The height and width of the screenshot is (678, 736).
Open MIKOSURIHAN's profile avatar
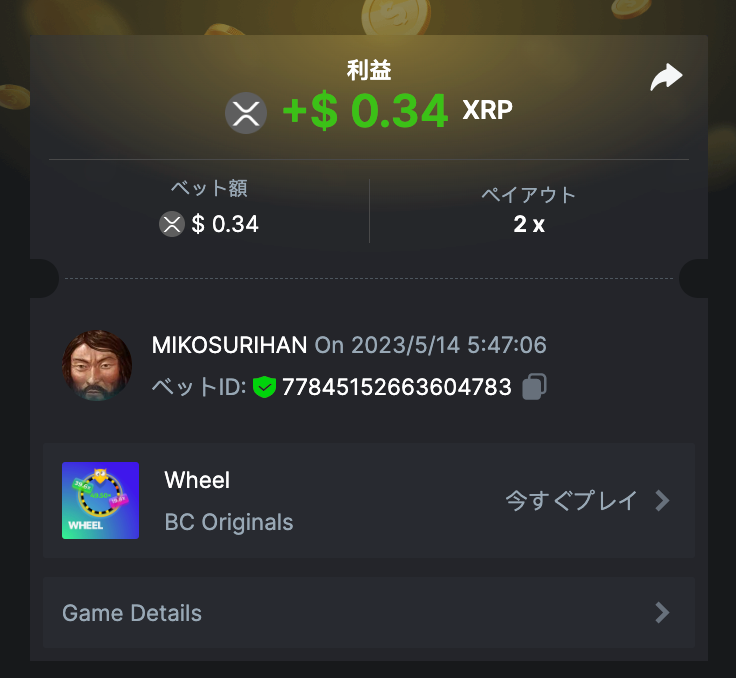pos(97,366)
